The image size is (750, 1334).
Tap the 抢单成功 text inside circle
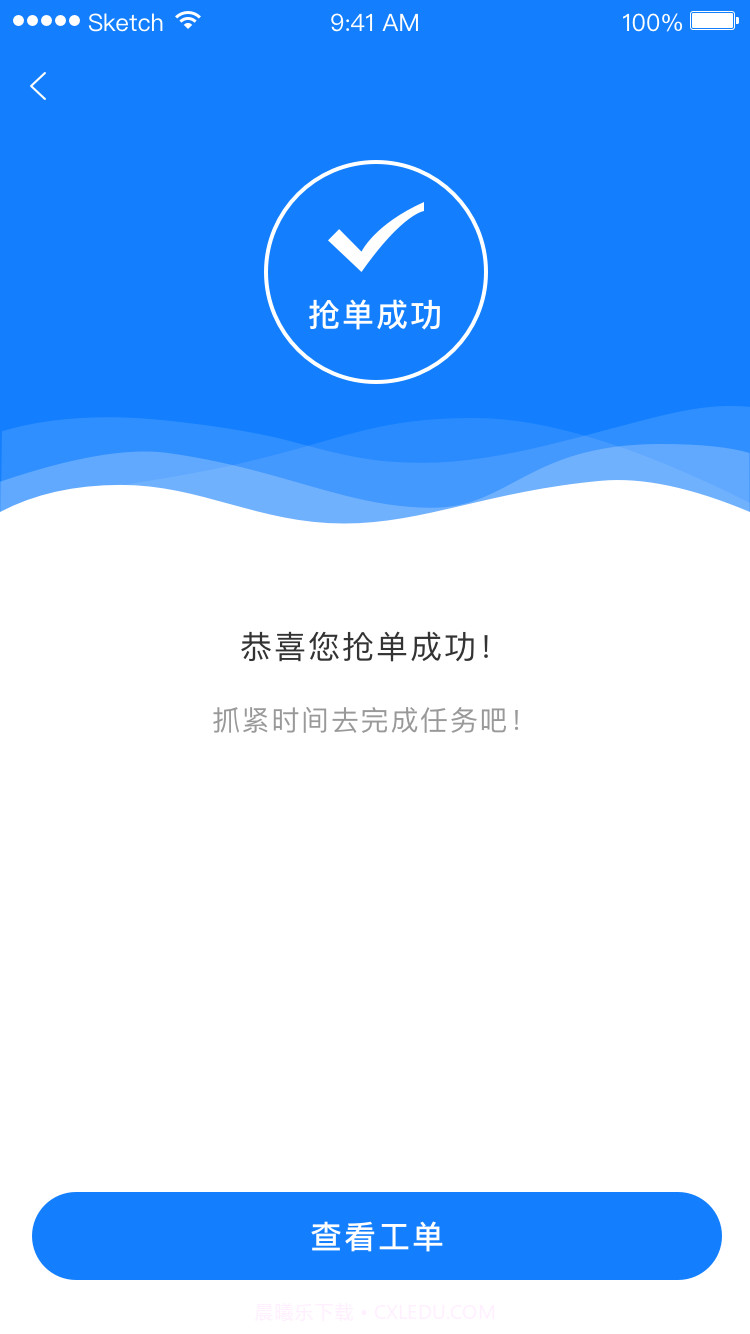tap(376, 312)
